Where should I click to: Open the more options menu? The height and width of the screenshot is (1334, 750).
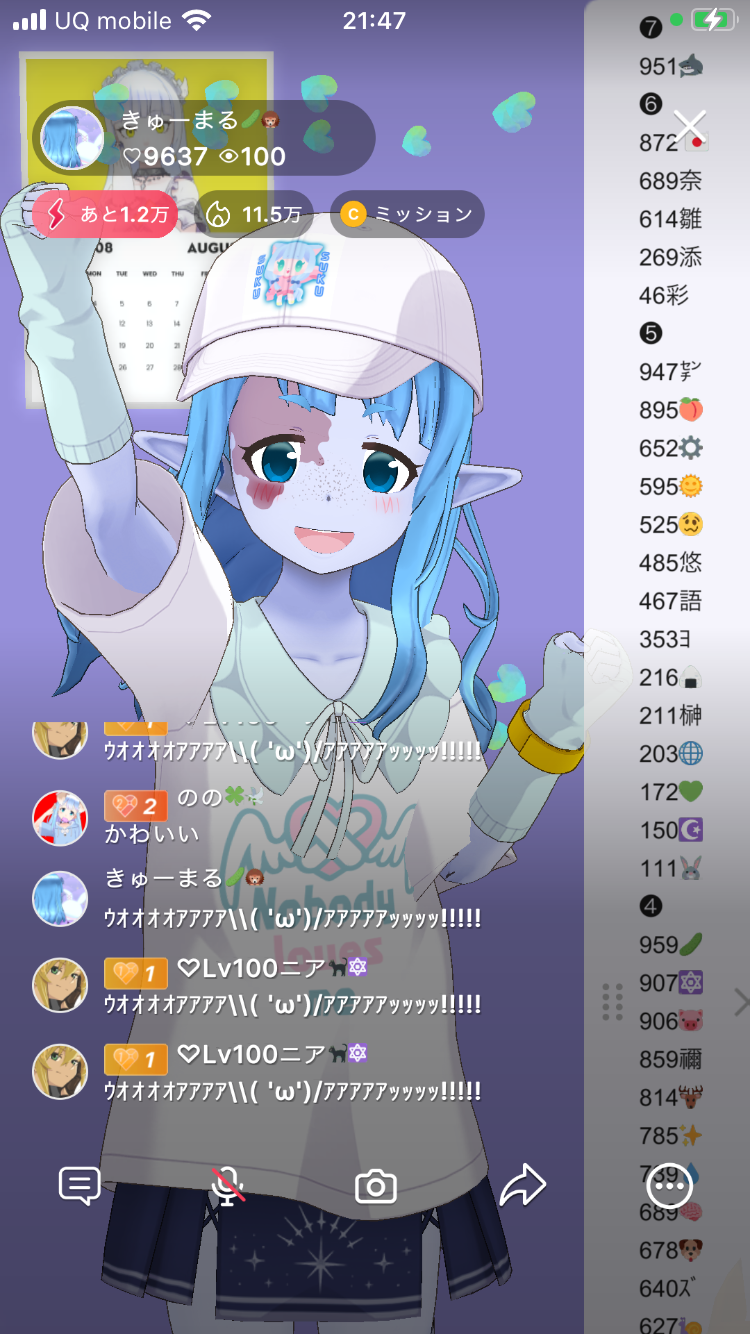[669, 1186]
